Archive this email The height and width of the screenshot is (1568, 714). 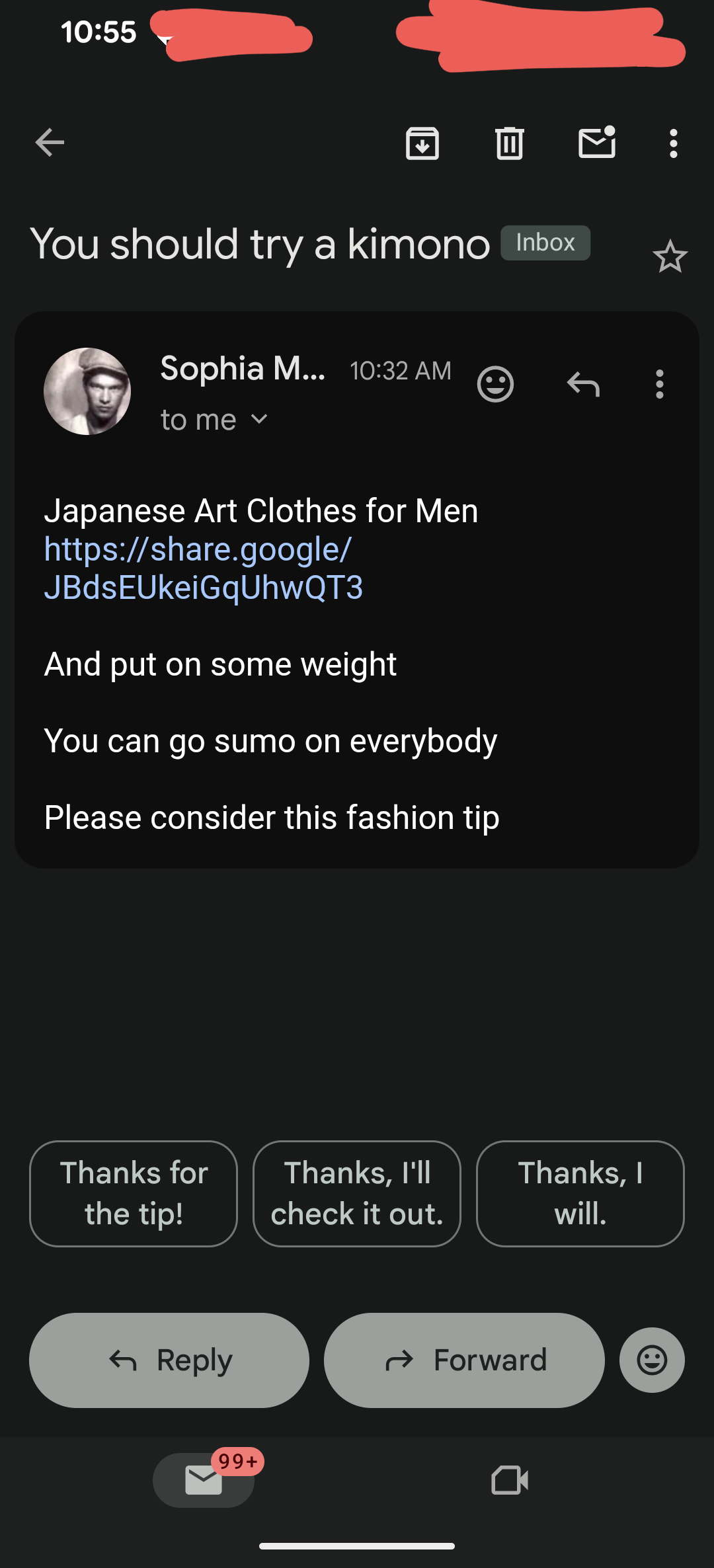pyautogui.click(x=422, y=143)
